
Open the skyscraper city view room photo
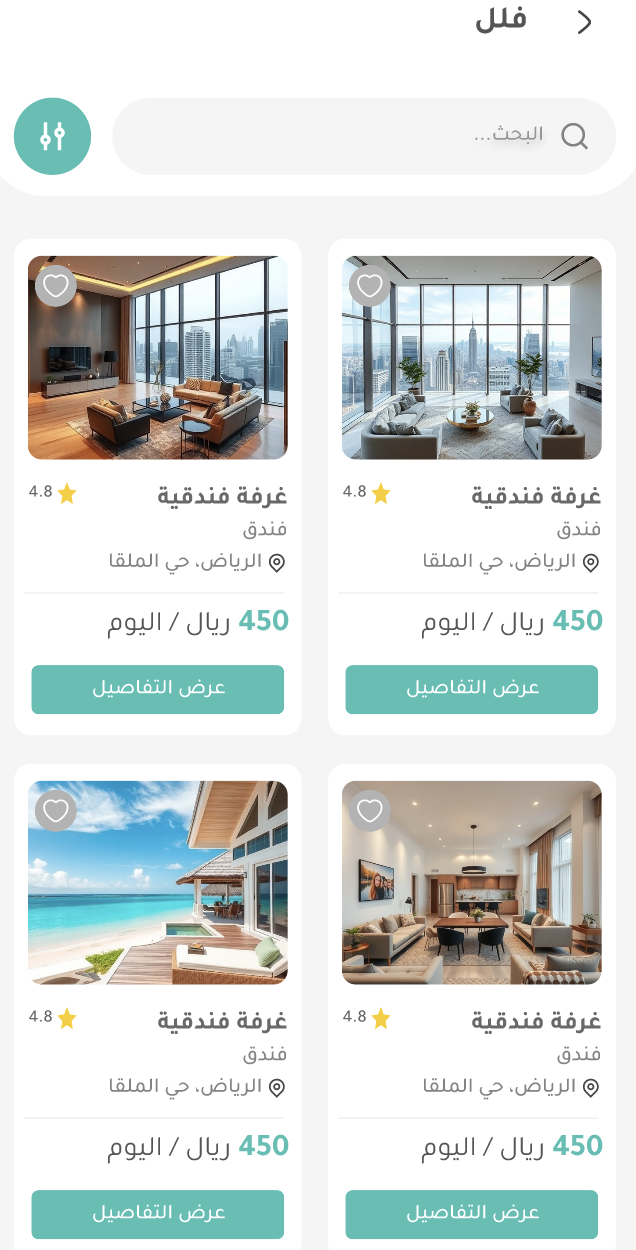point(472,358)
